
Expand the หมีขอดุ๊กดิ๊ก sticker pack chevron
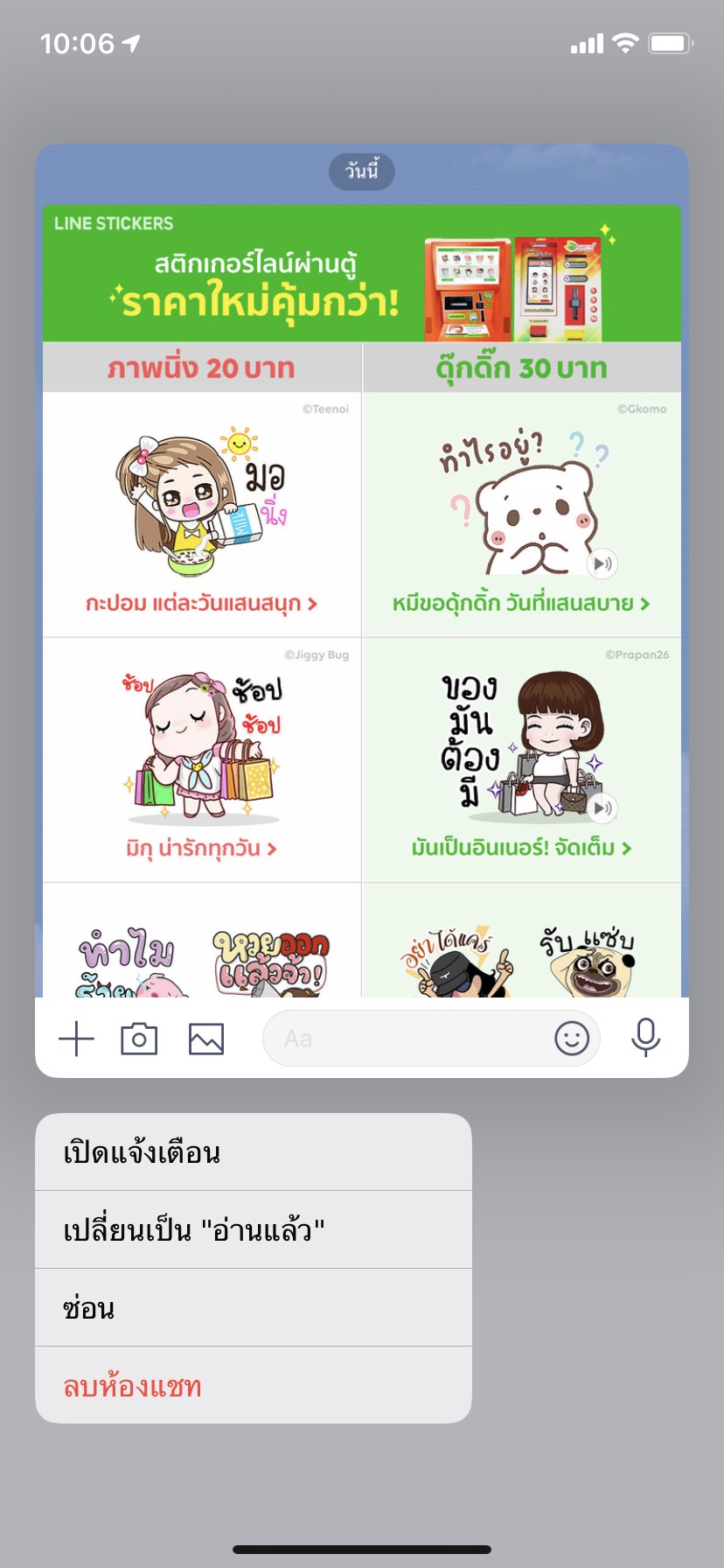pos(644,602)
